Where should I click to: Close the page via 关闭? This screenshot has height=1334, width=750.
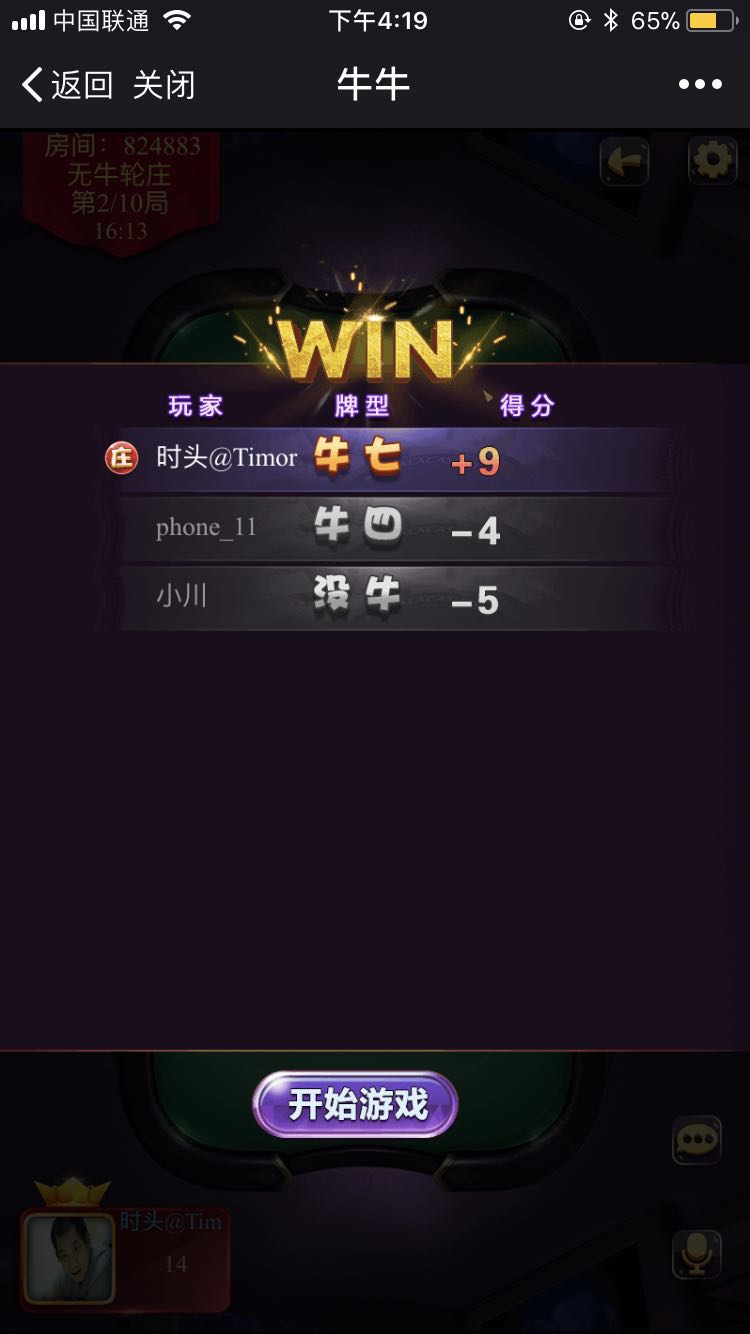[163, 85]
